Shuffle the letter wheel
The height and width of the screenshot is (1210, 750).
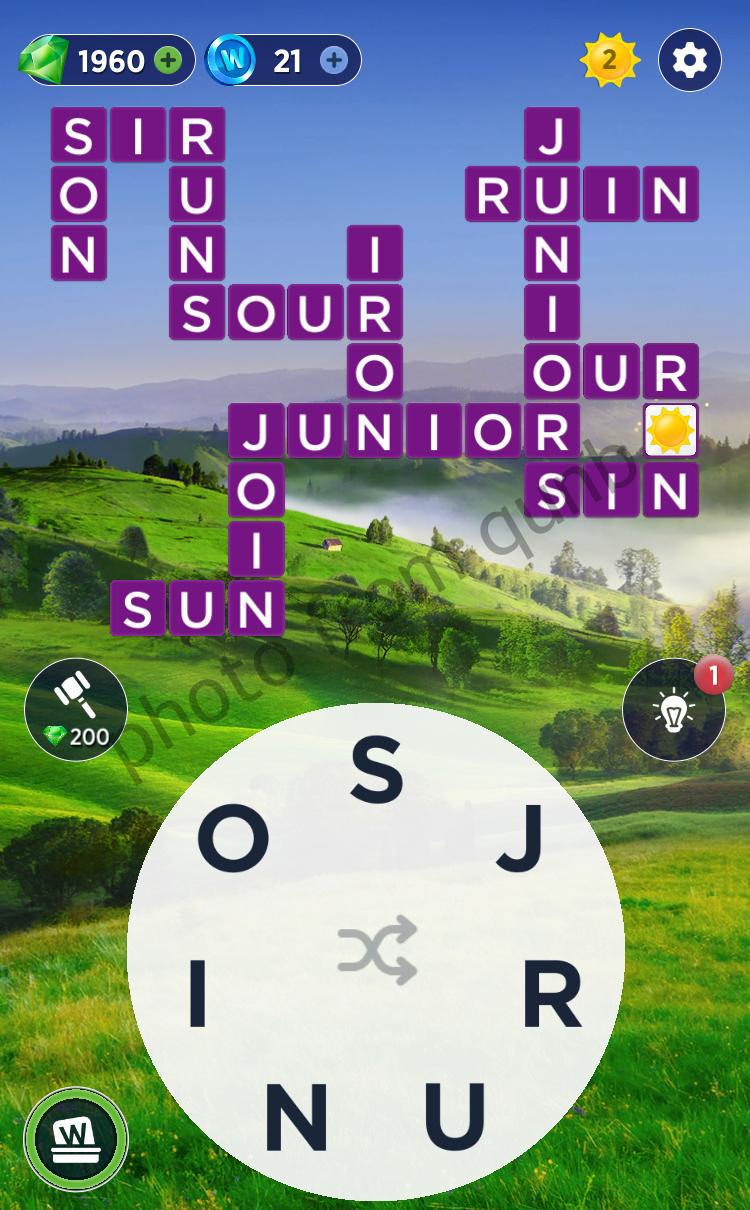(376, 949)
